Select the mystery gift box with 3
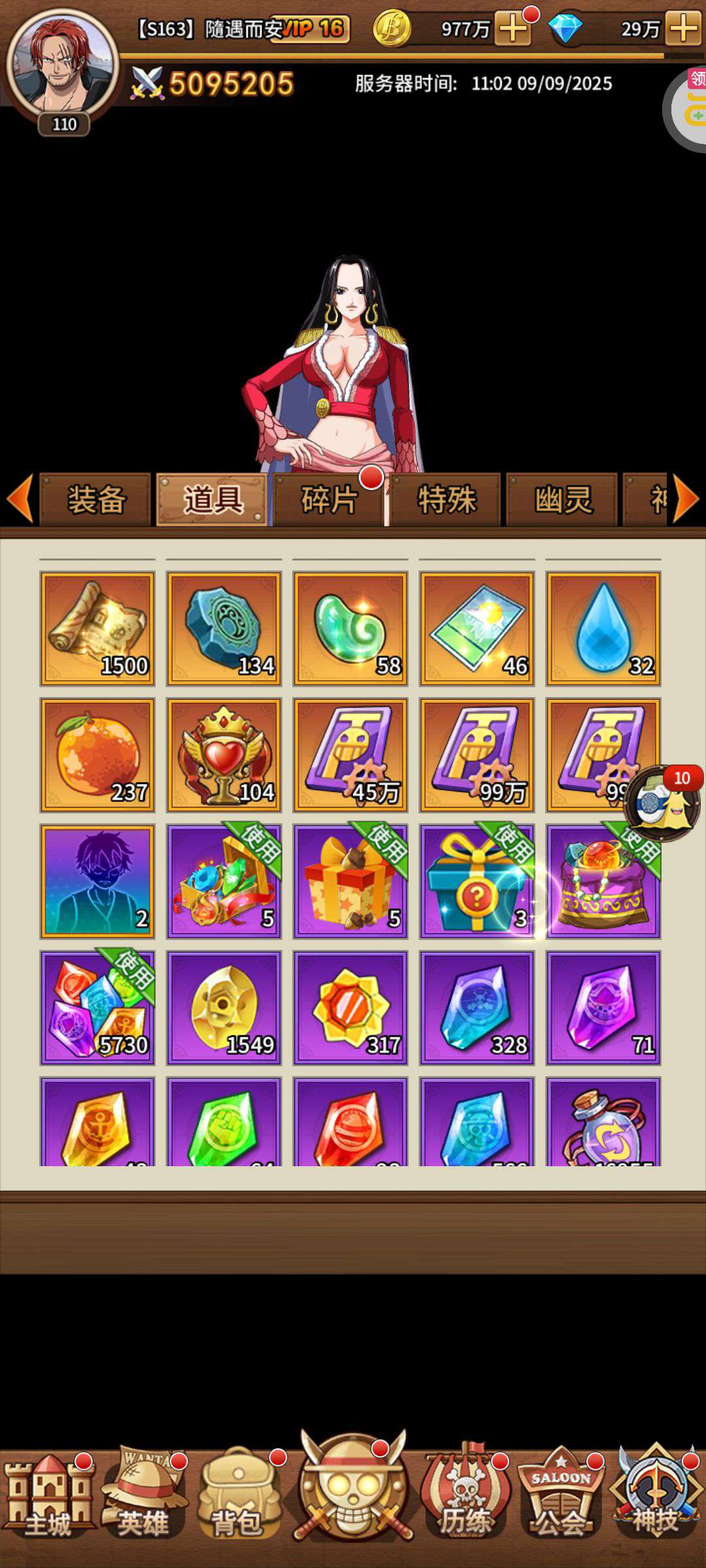 477,881
